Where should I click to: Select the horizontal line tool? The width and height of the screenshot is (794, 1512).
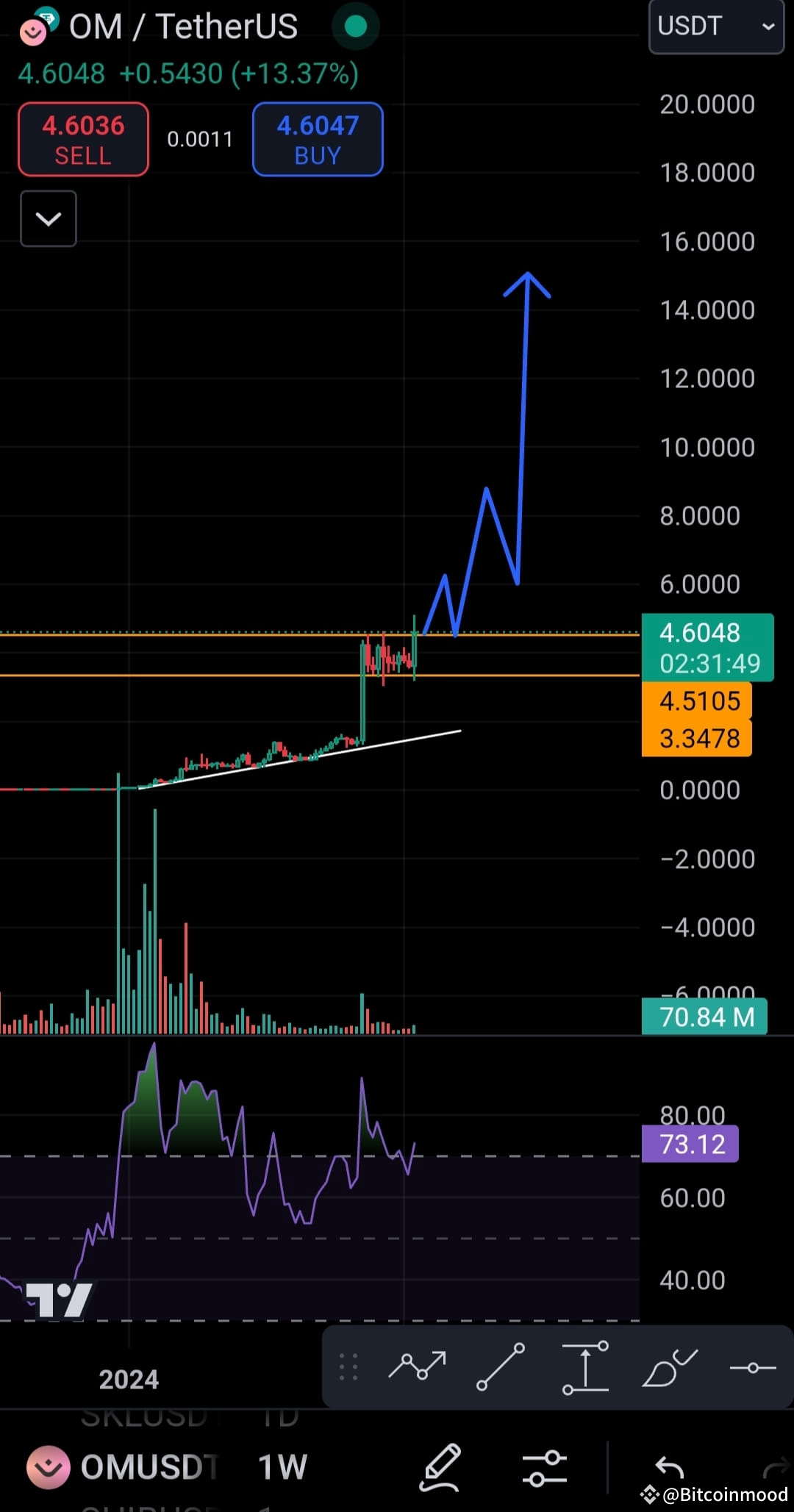(x=754, y=1367)
